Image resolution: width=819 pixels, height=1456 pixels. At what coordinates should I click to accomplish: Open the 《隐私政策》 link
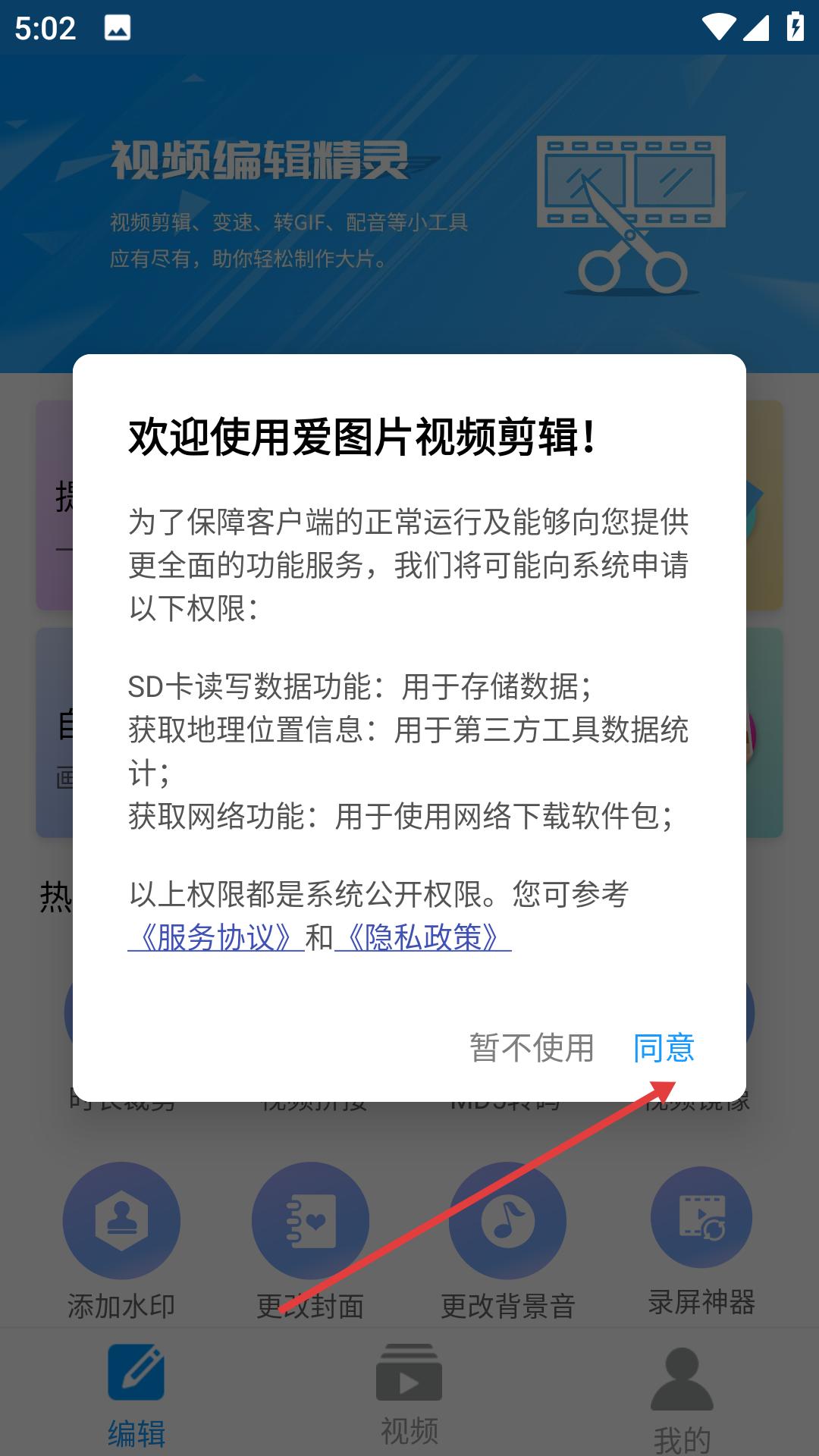tap(422, 938)
